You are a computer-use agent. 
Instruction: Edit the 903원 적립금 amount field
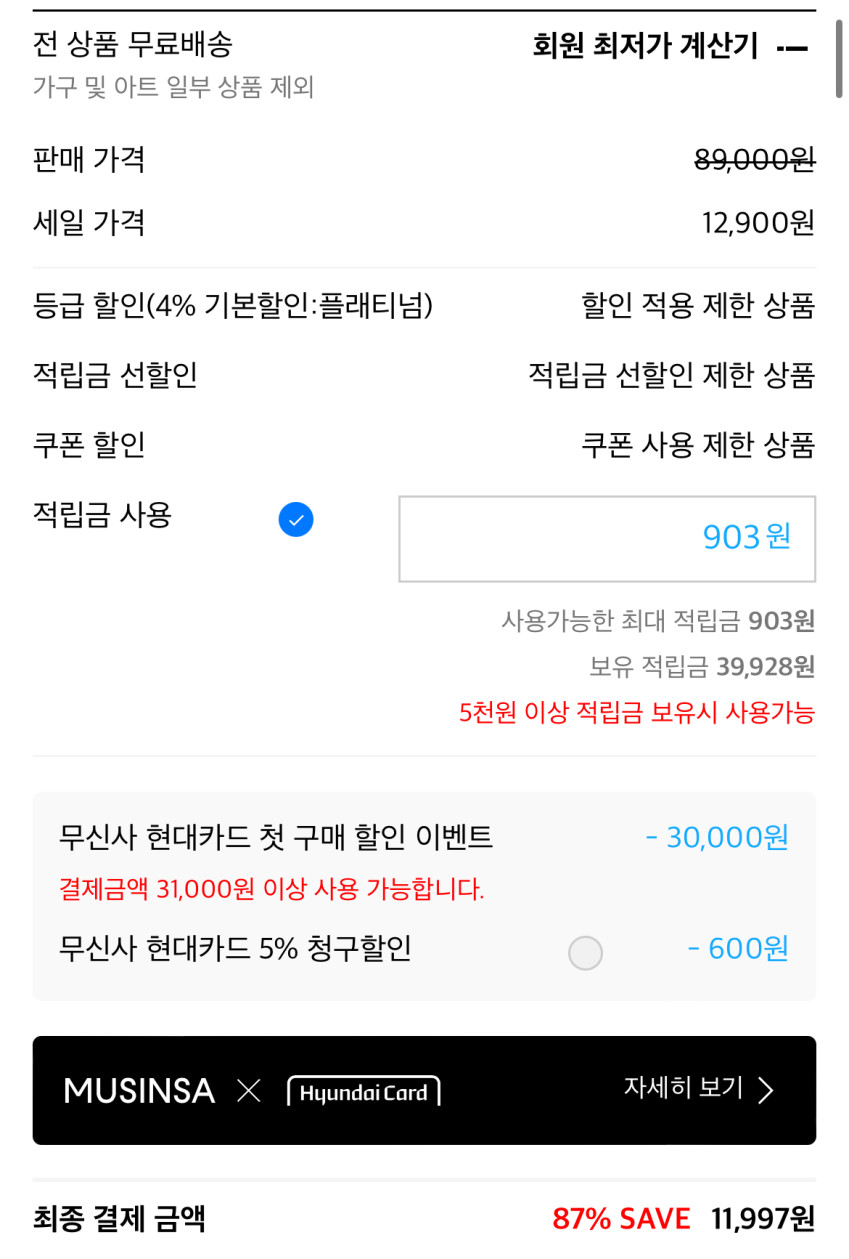pos(606,538)
